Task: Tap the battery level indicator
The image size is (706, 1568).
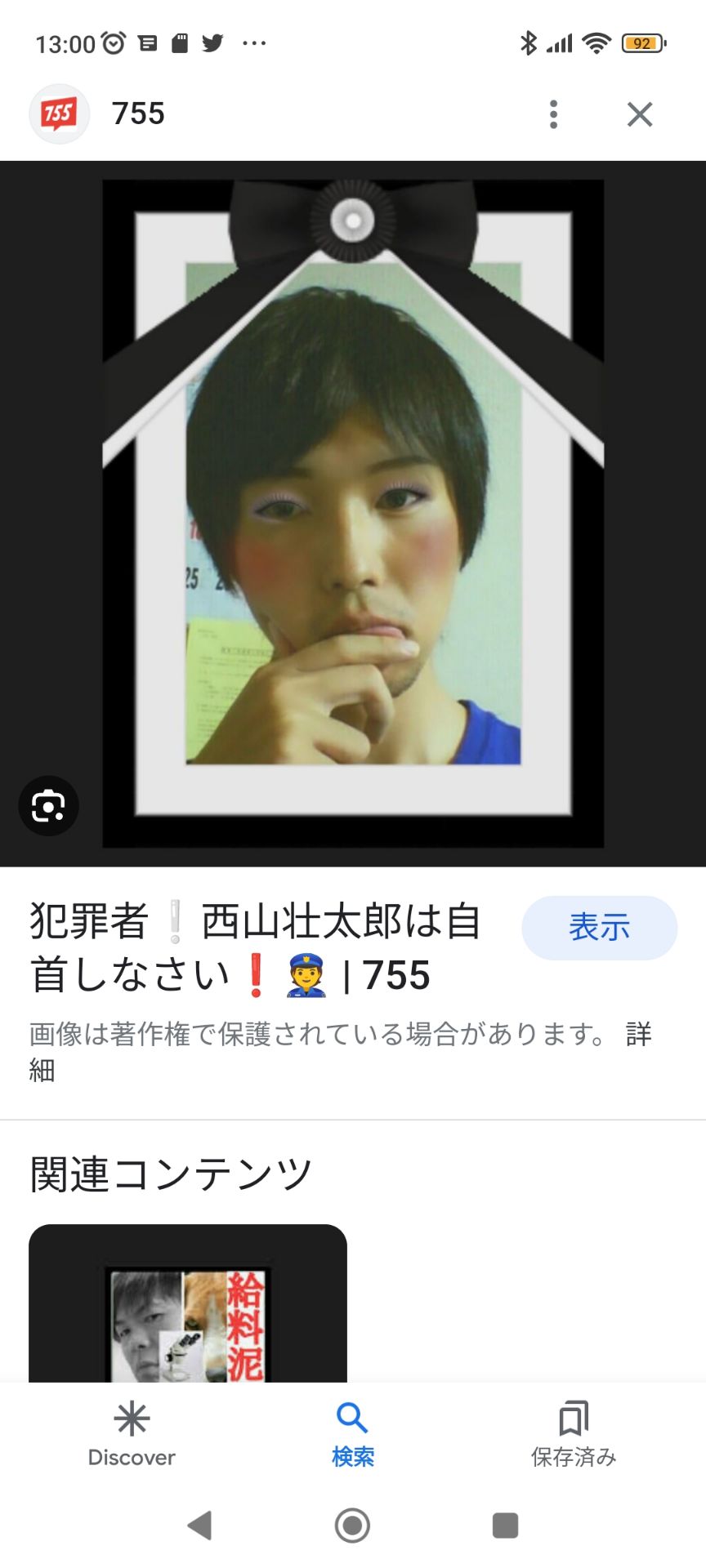Action: click(x=645, y=42)
